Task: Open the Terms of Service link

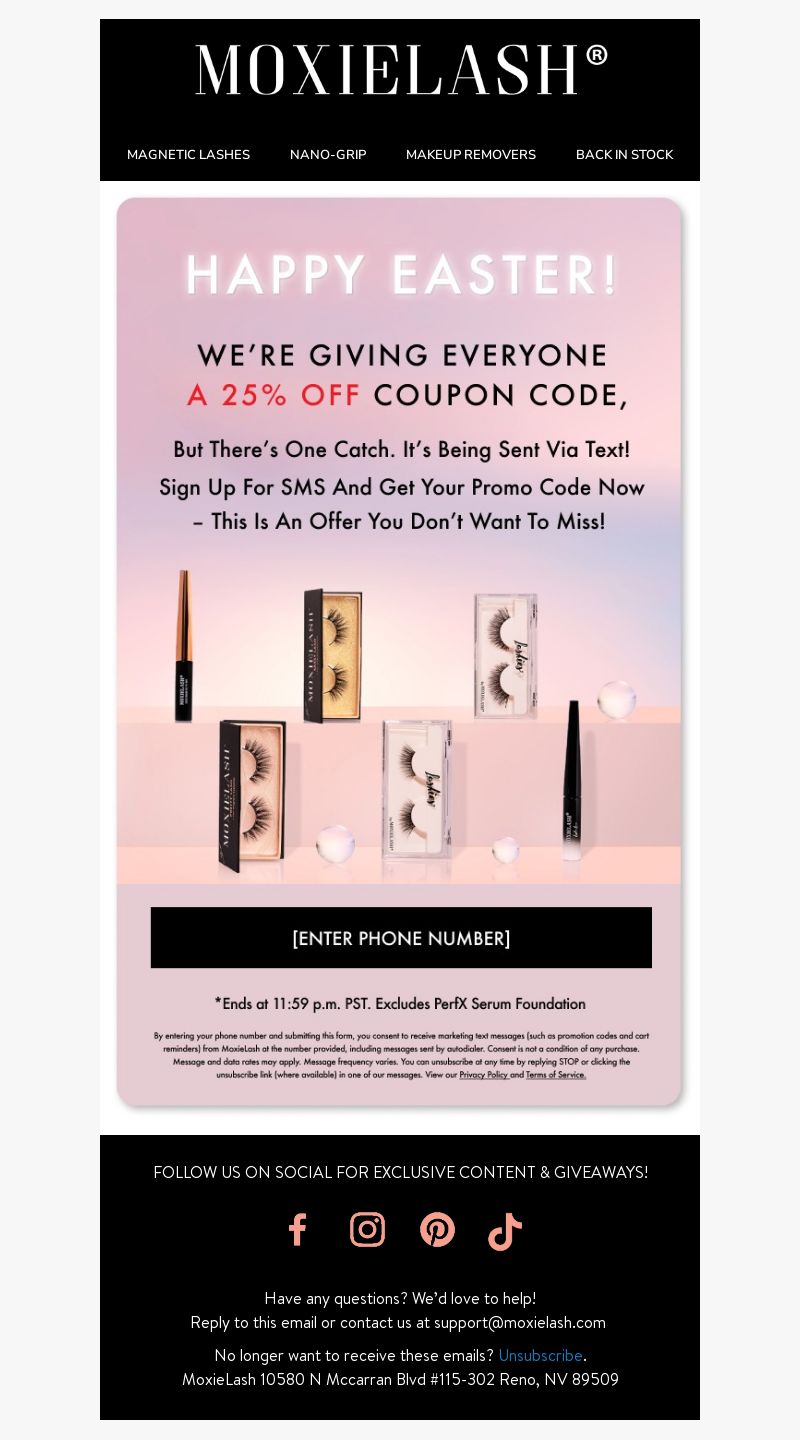Action: tap(556, 1075)
